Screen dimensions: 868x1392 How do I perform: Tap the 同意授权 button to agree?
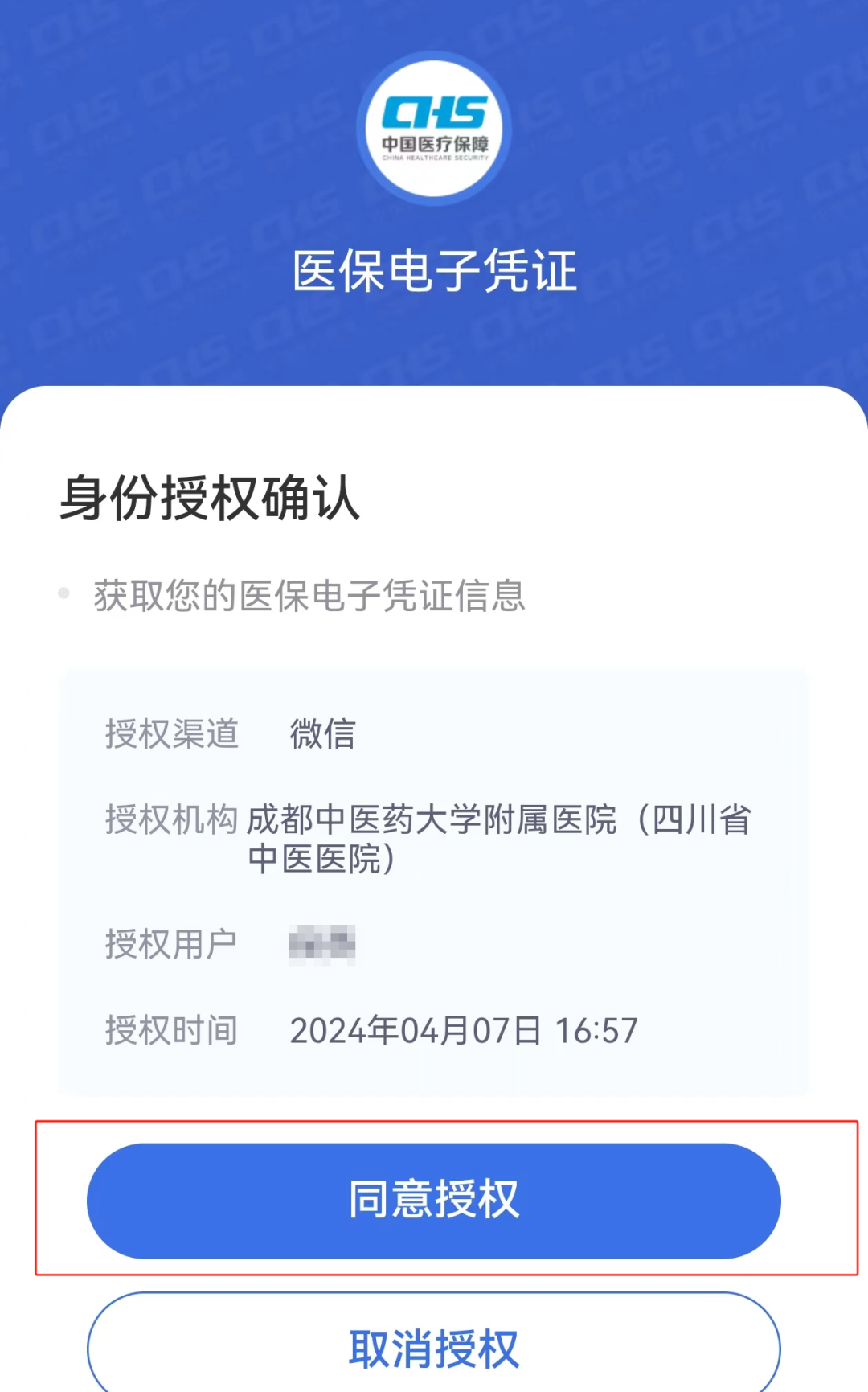click(434, 1201)
